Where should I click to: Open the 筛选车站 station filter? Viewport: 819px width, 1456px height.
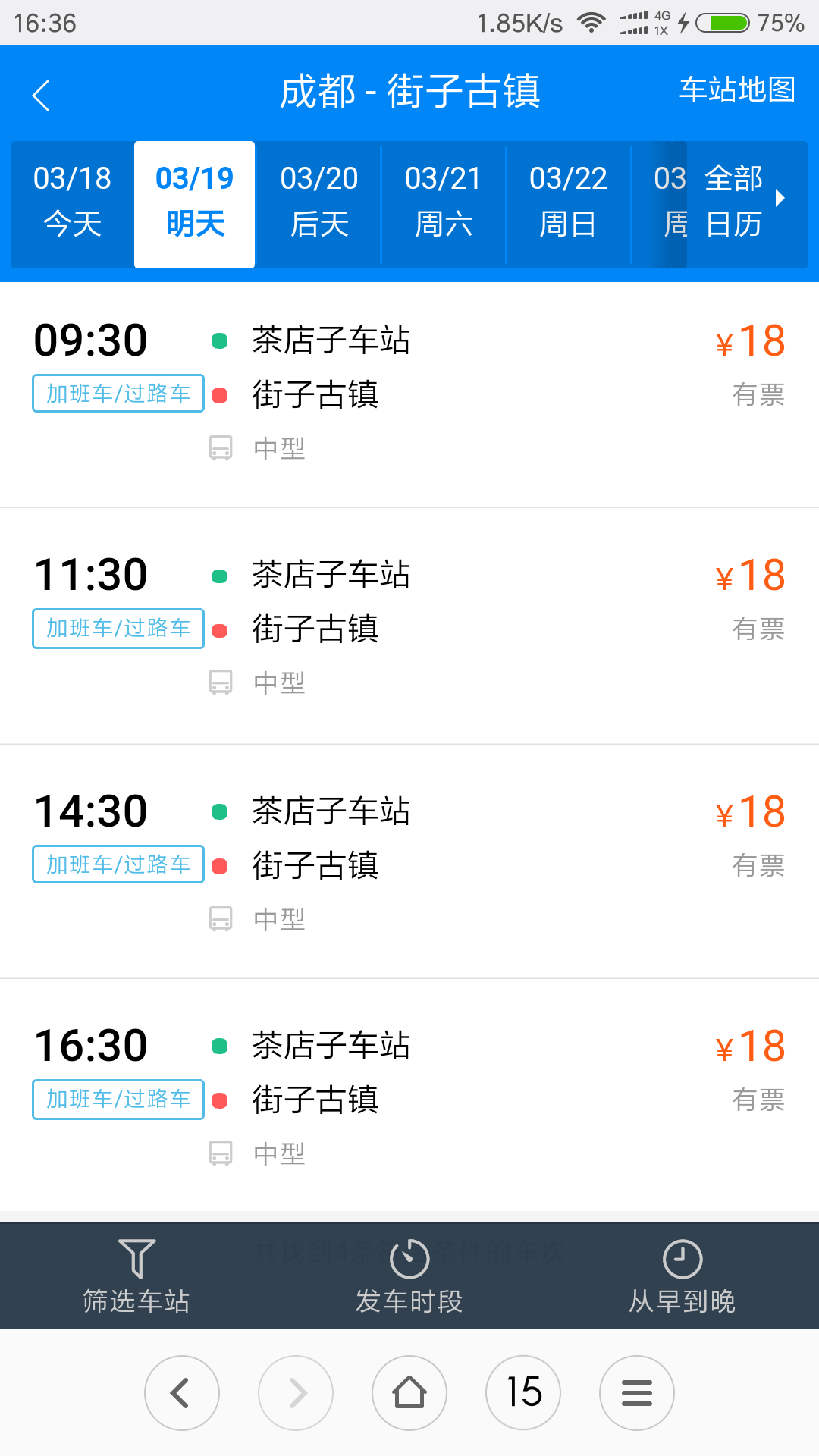[136, 1276]
